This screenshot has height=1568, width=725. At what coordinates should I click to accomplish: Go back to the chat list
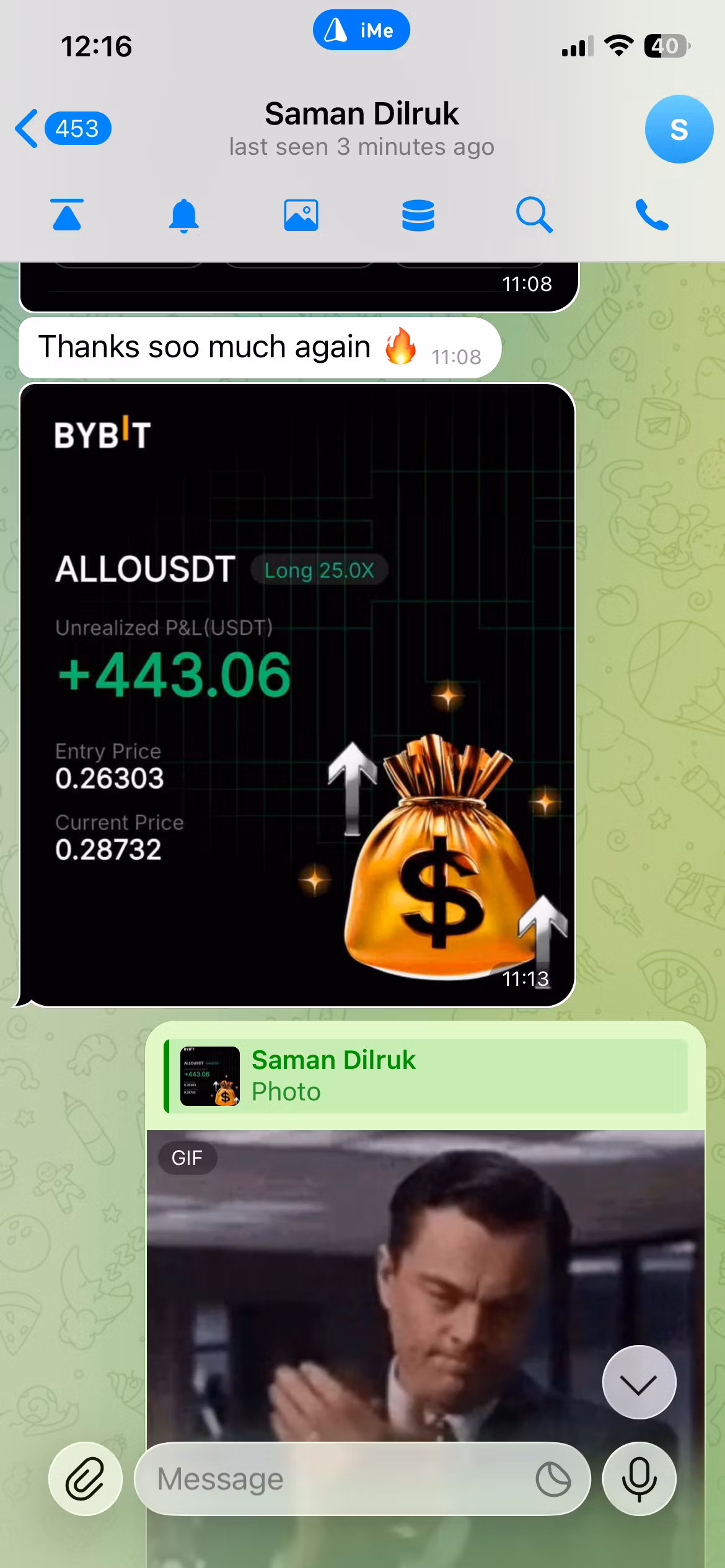click(62, 129)
